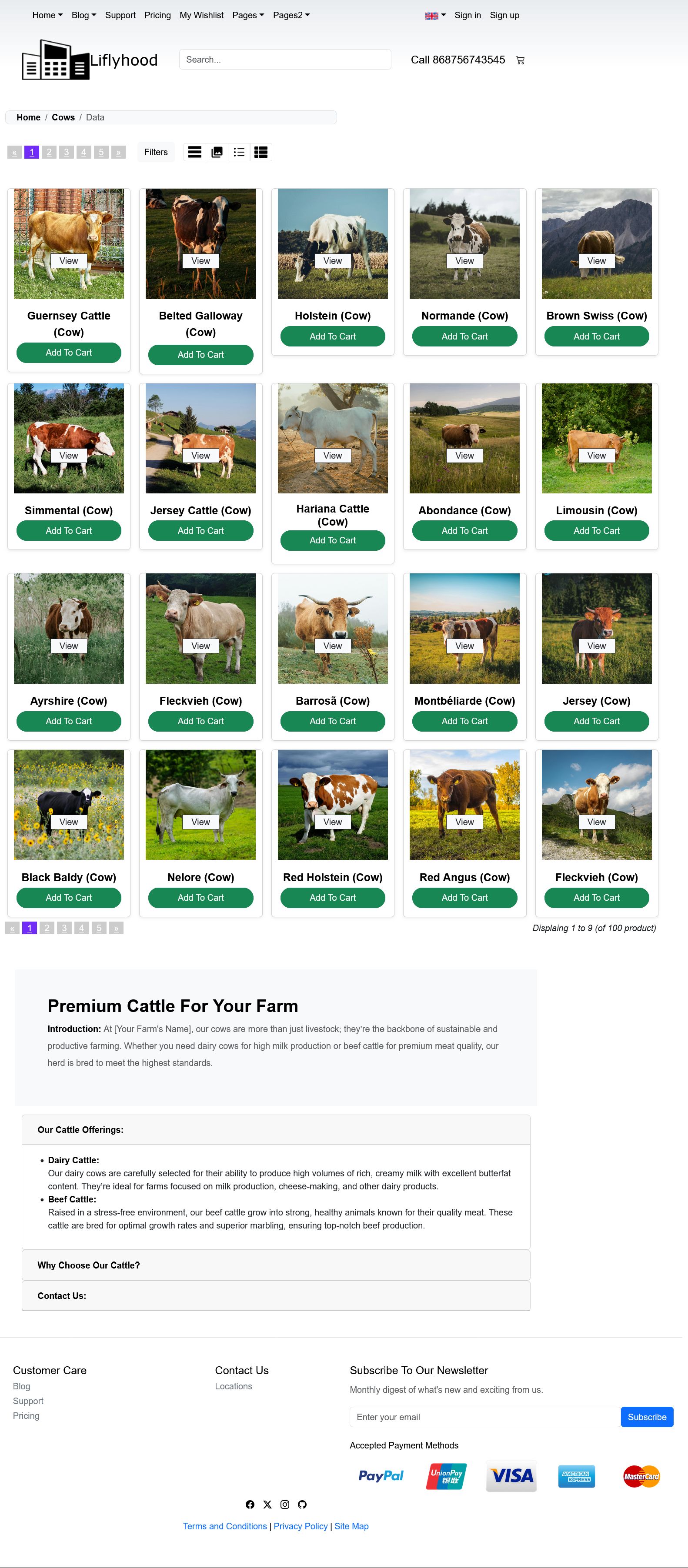The image size is (688, 1568).
Task: Open My Wishlist page
Action: coord(201,15)
